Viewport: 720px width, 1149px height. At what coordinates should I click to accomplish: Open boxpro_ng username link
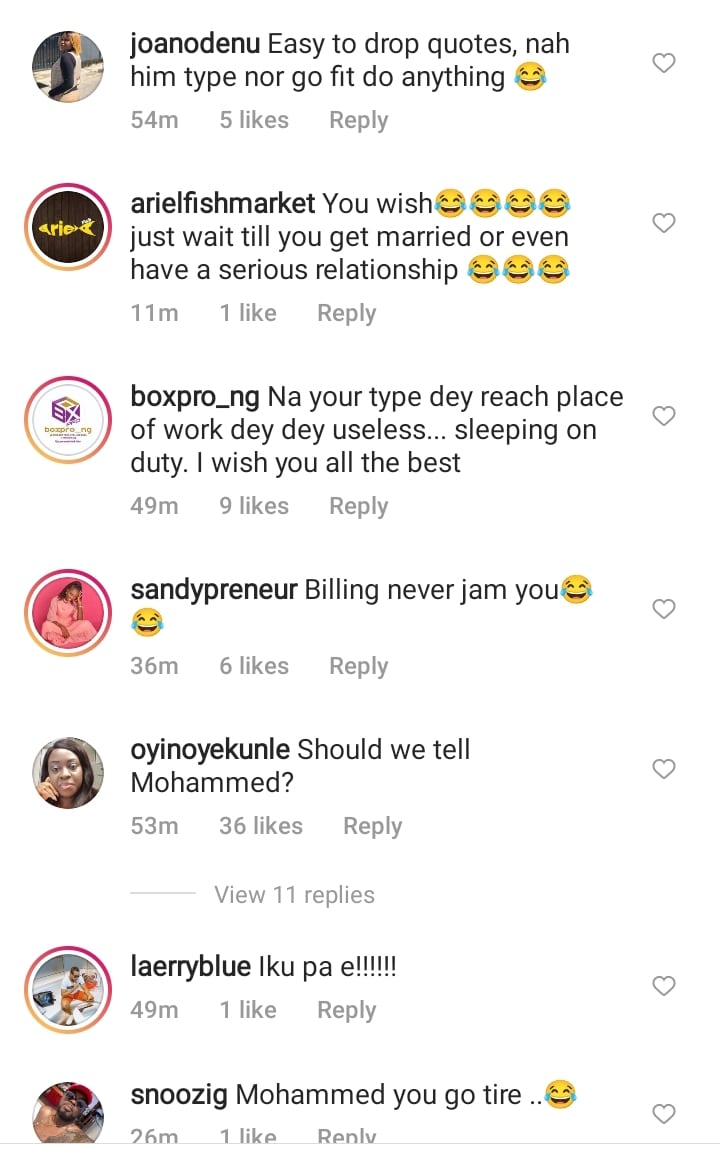point(194,397)
